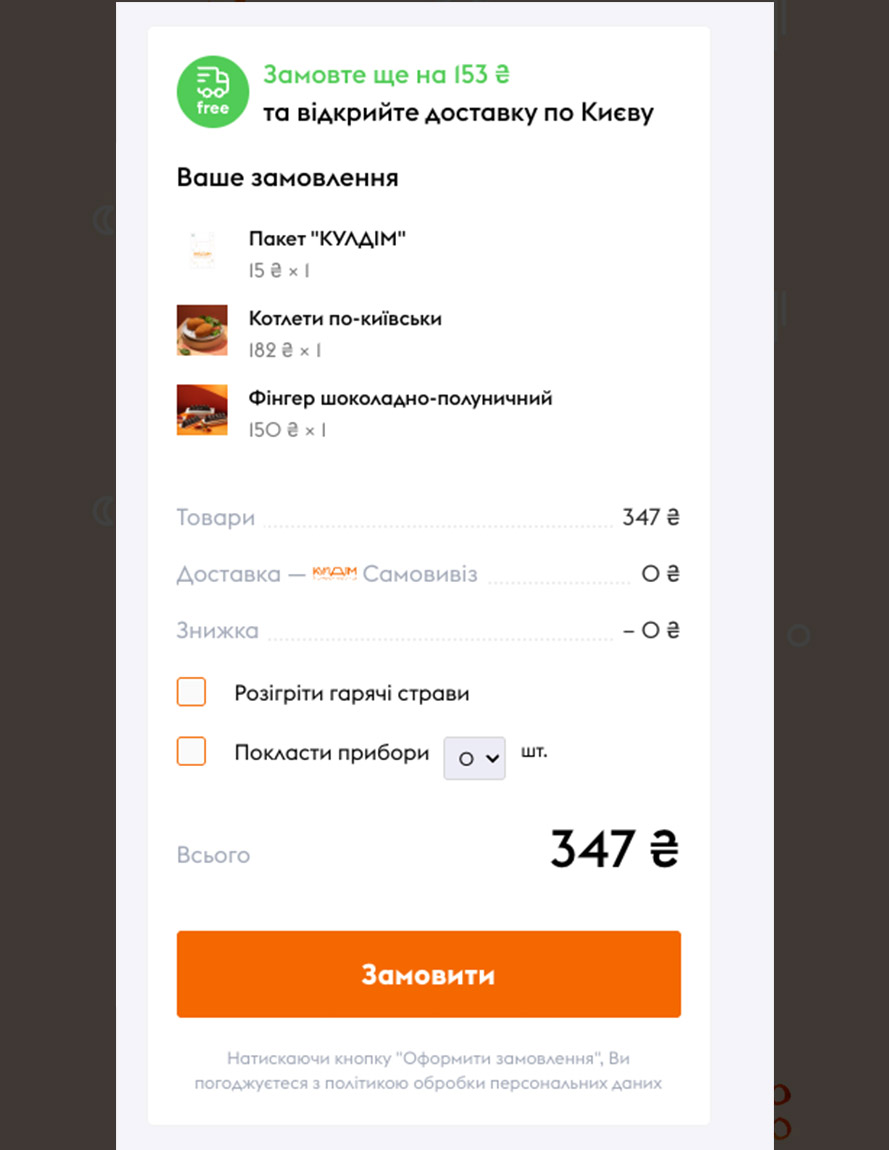Image resolution: width=889 pixels, height=1150 pixels.
Task: Check the Покласти прибори option
Action: pos(191,752)
